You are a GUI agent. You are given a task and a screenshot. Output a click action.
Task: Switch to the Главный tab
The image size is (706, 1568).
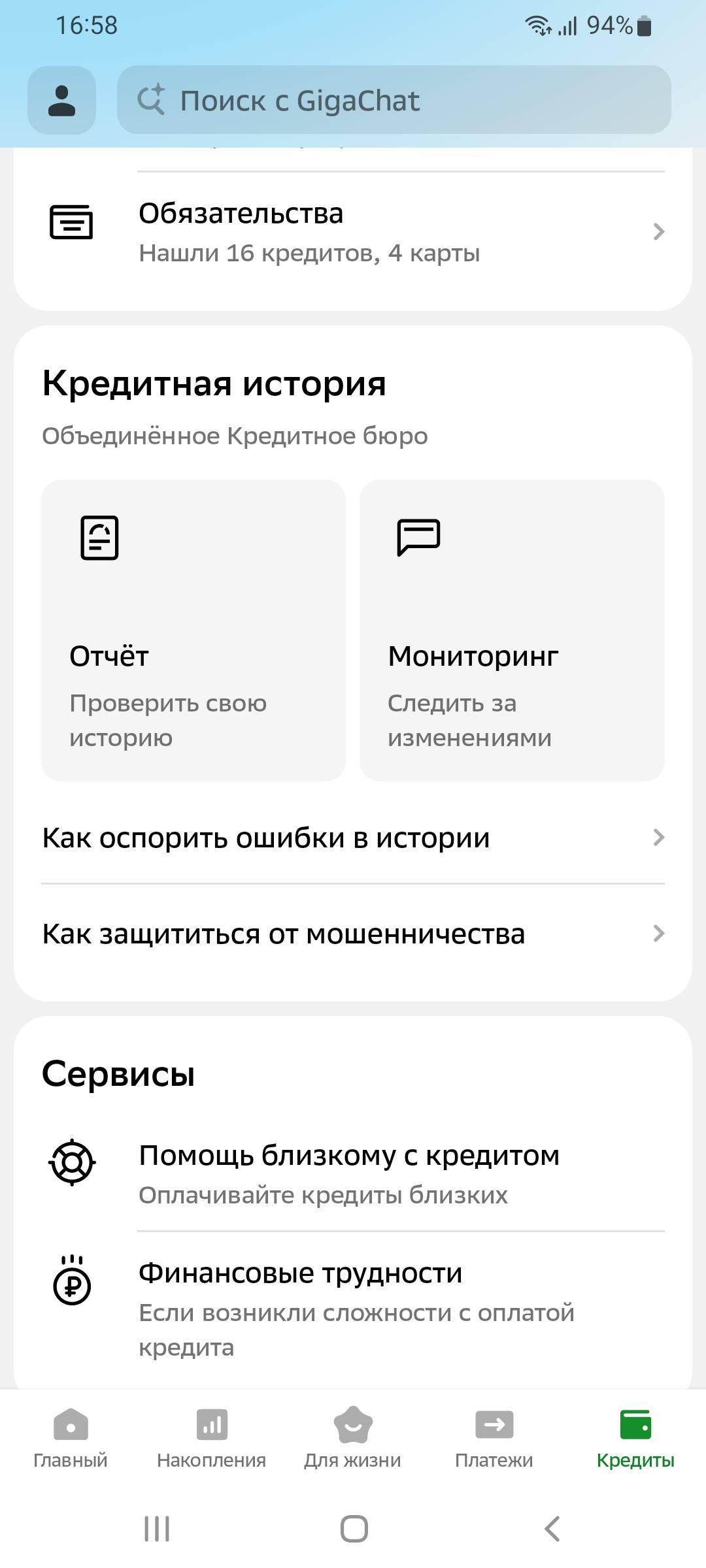coord(70,1441)
